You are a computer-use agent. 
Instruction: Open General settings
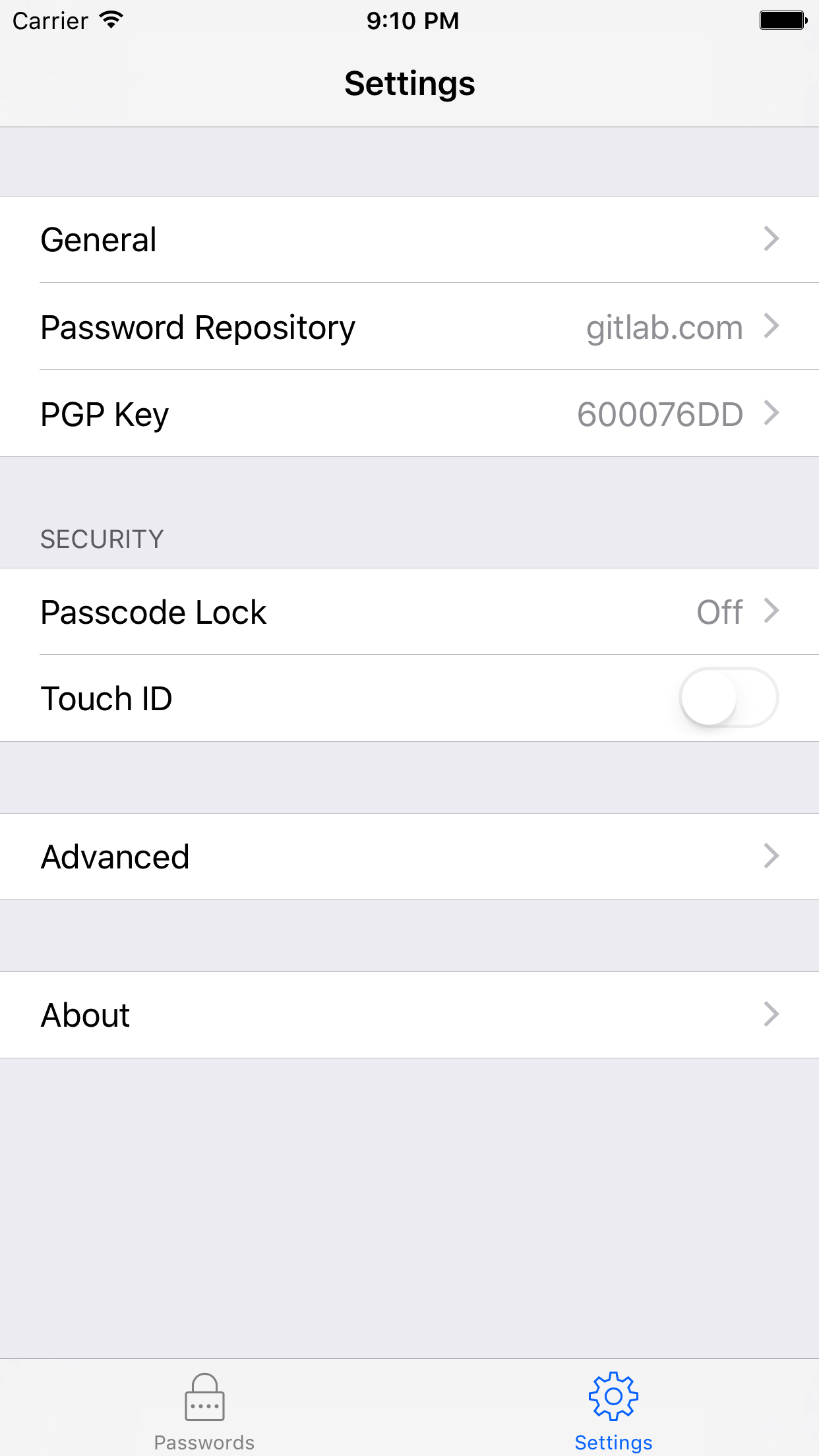tap(409, 239)
